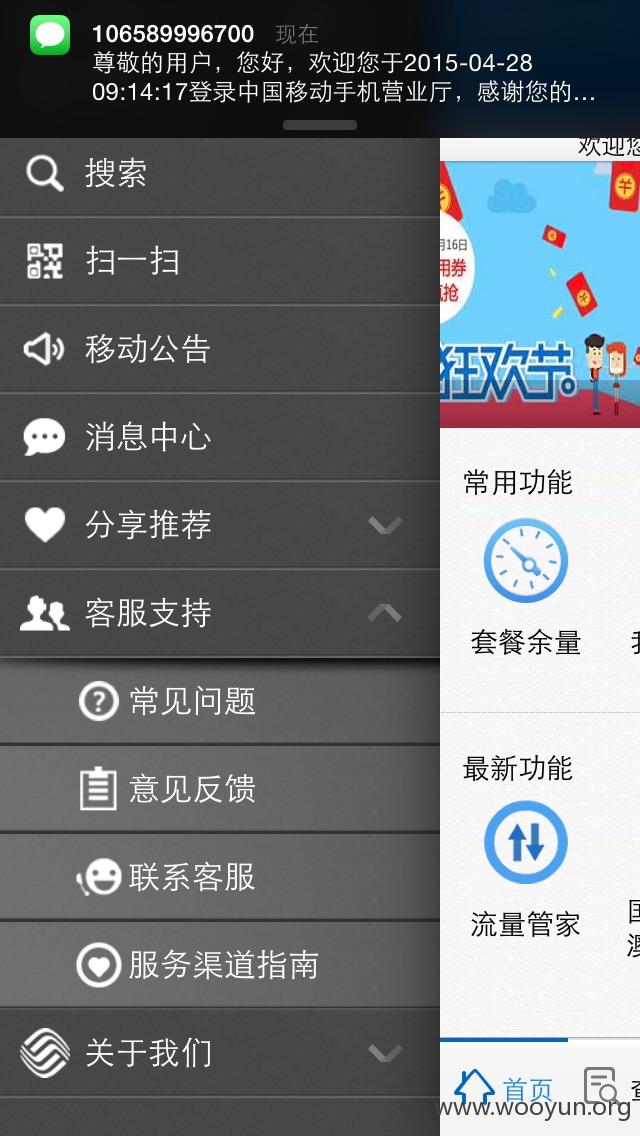
Task: Open 服务渠道指南 guide
Action: tap(220, 965)
